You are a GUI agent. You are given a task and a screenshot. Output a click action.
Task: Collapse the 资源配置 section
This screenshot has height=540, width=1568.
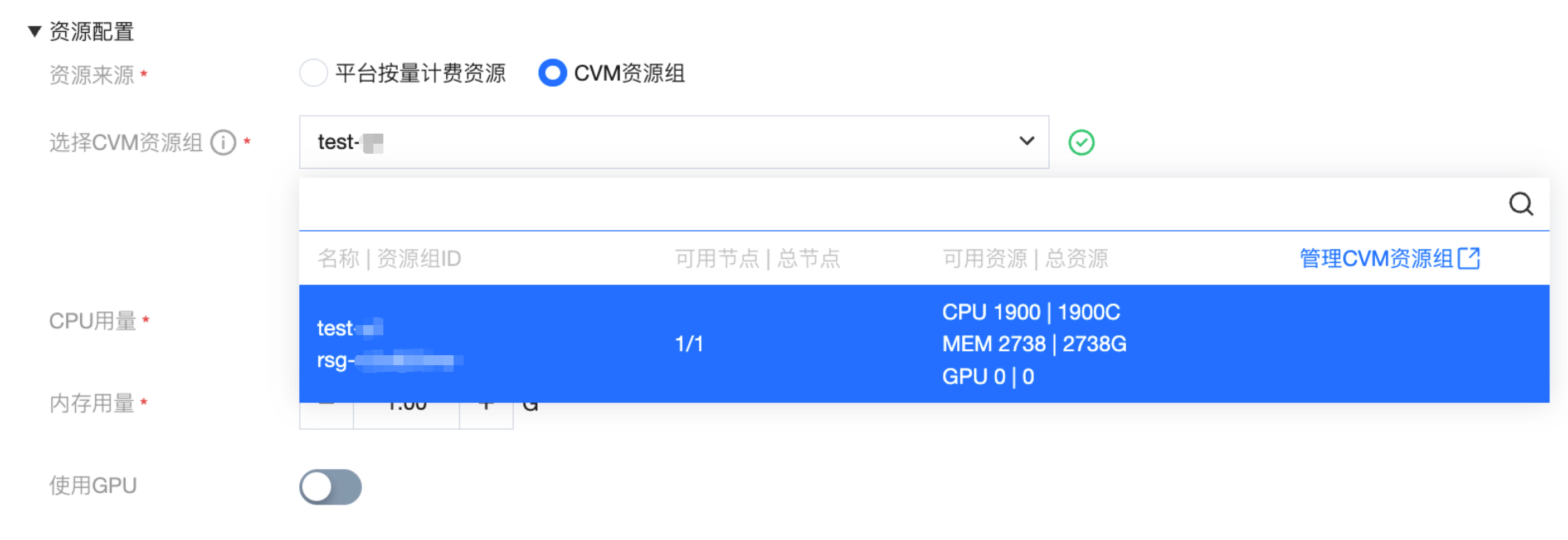pyautogui.click(x=35, y=31)
